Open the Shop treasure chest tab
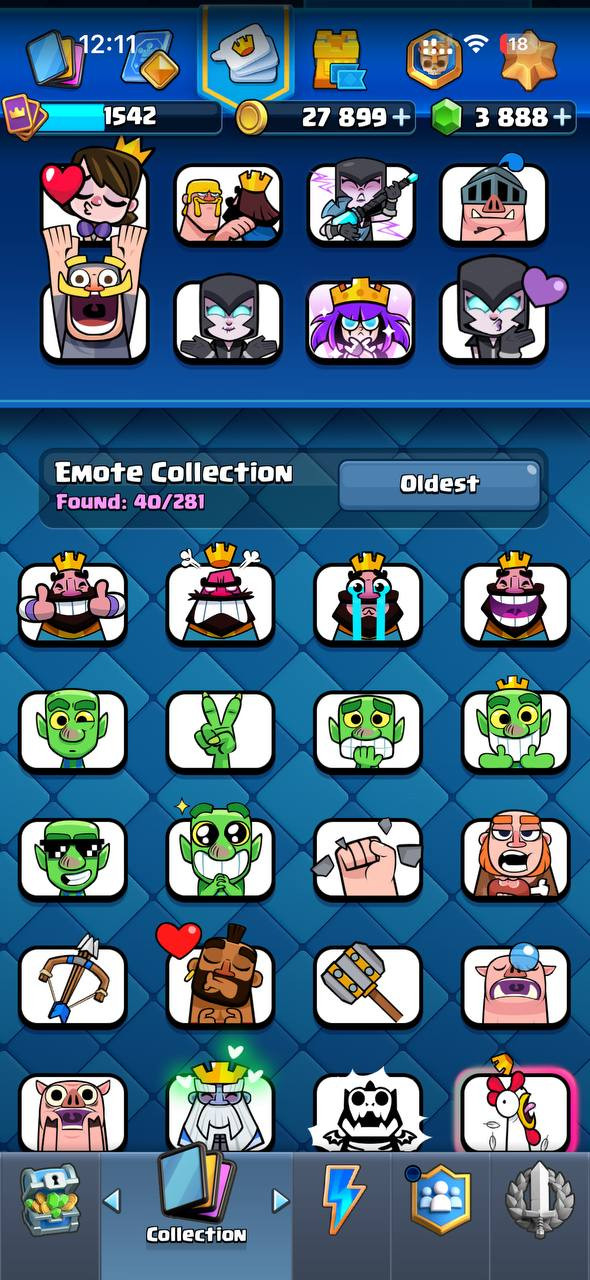The height and width of the screenshot is (1280, 590). (x=49, y=1198)
